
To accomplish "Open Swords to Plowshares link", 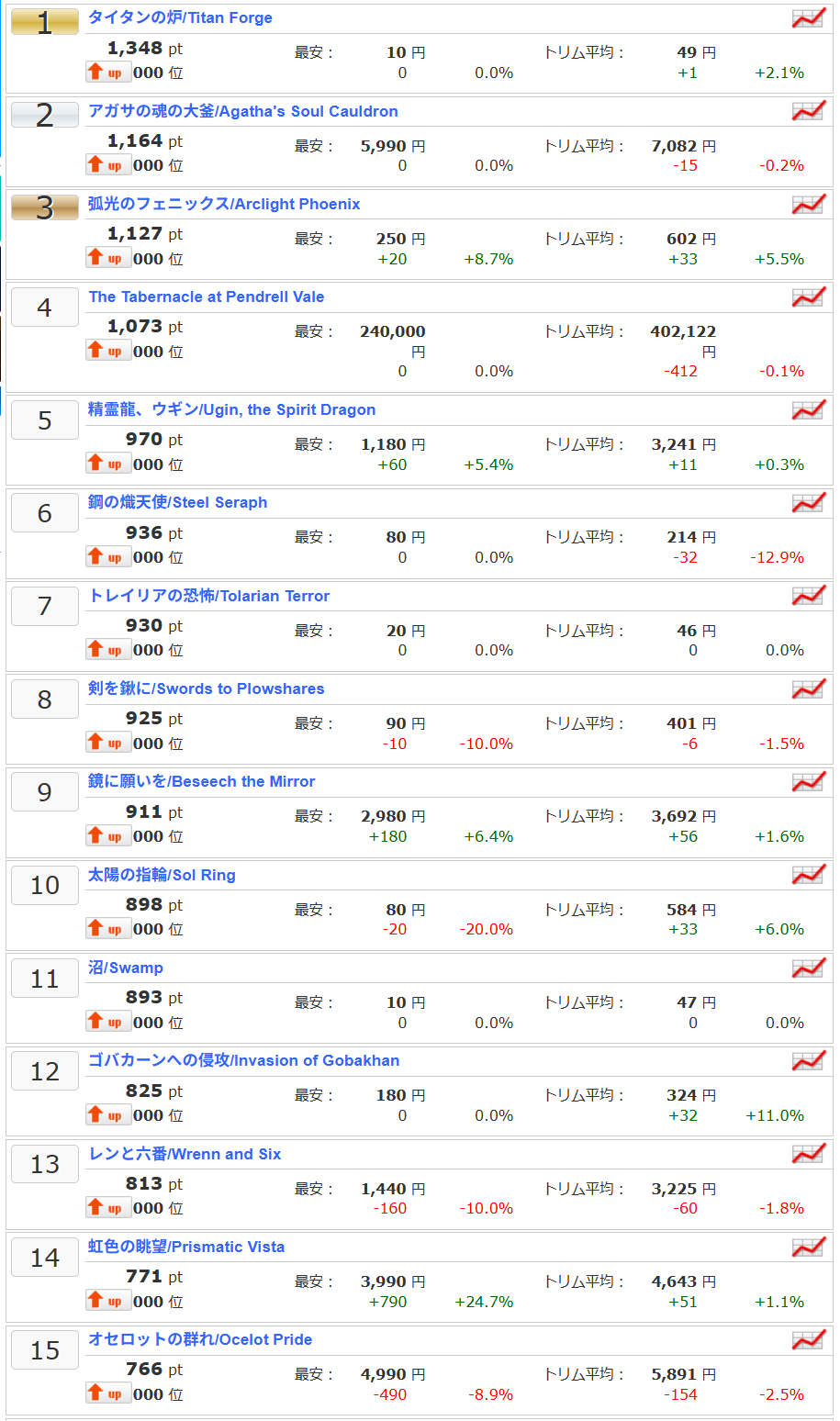I will (206, 688).
